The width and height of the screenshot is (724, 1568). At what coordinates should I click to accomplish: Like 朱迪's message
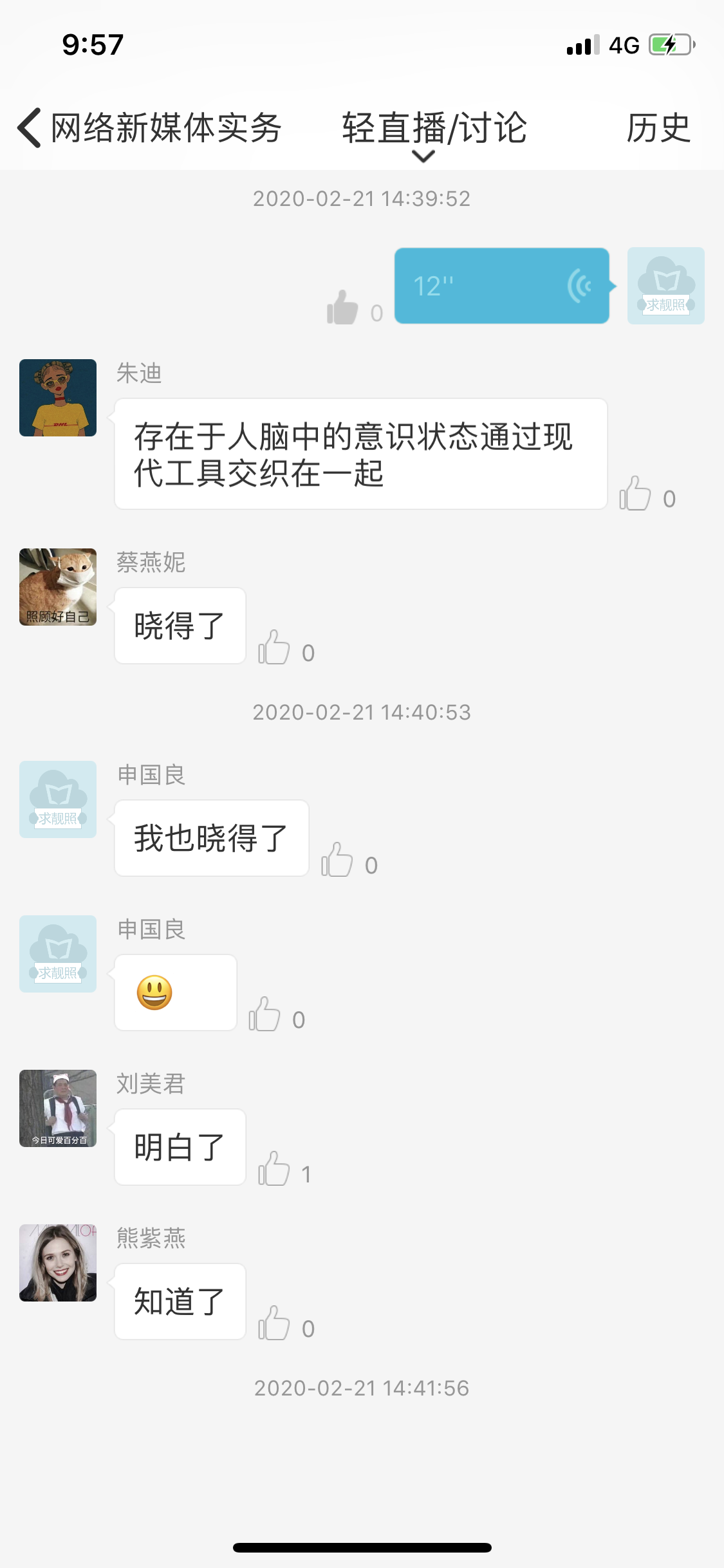[x=635, y=494]
